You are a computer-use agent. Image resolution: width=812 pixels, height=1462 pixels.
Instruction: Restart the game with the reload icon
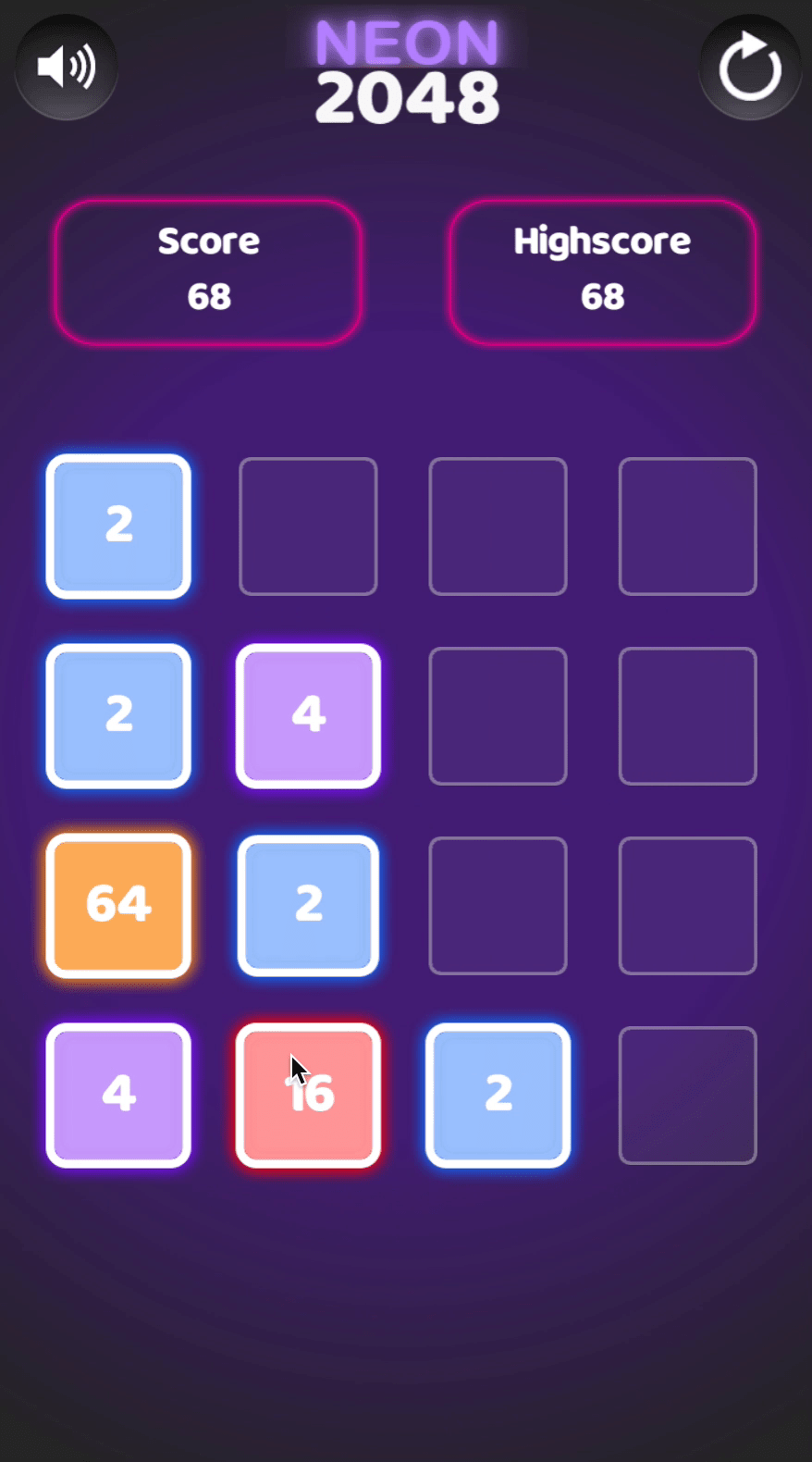click(749, 68)
